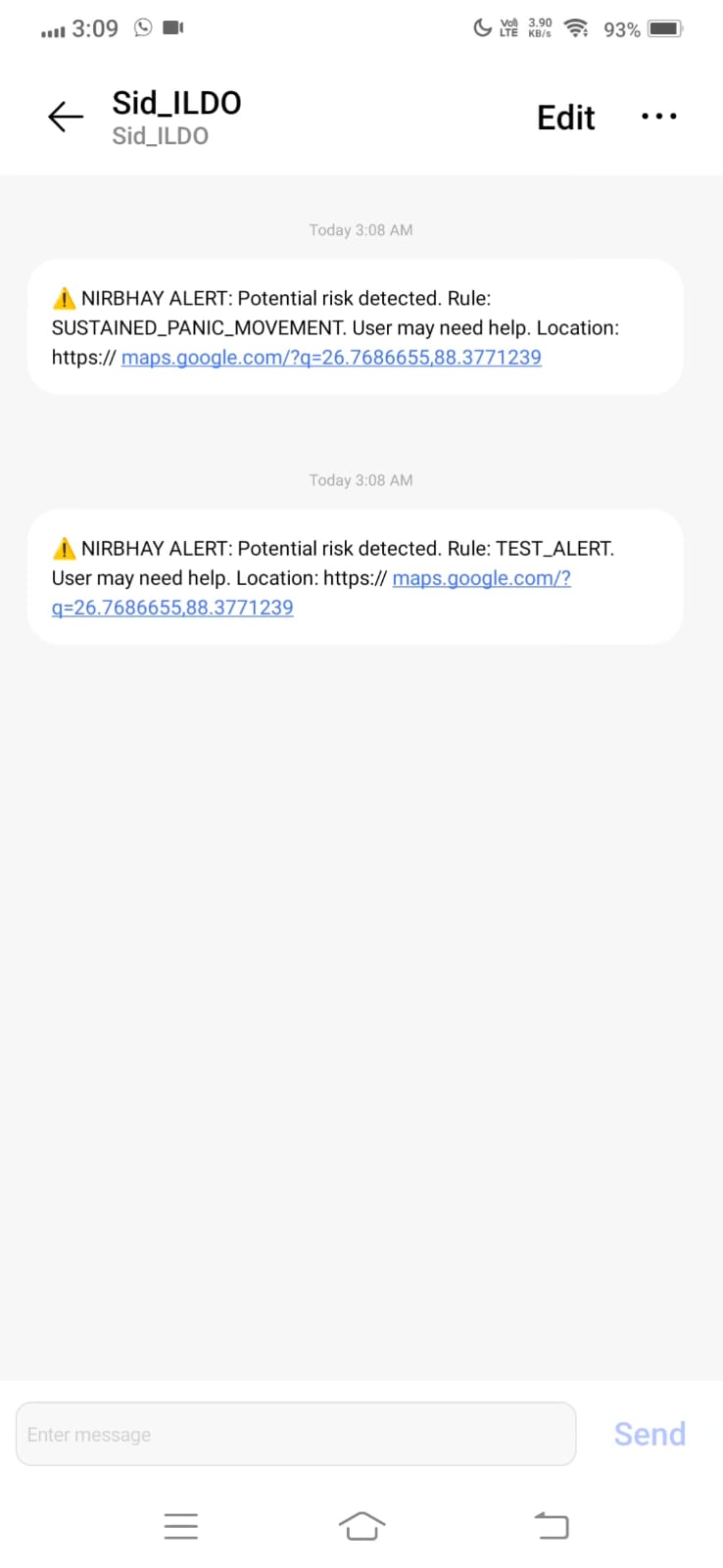Tap Edit to select messages
Viewport: 723px width, 1568px height.
565,117
